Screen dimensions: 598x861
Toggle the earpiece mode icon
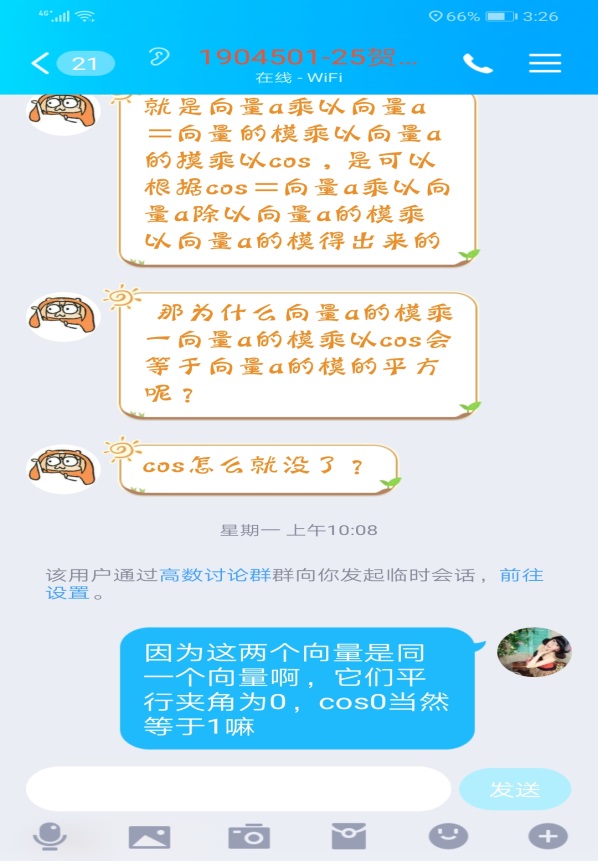coord(159,57)
